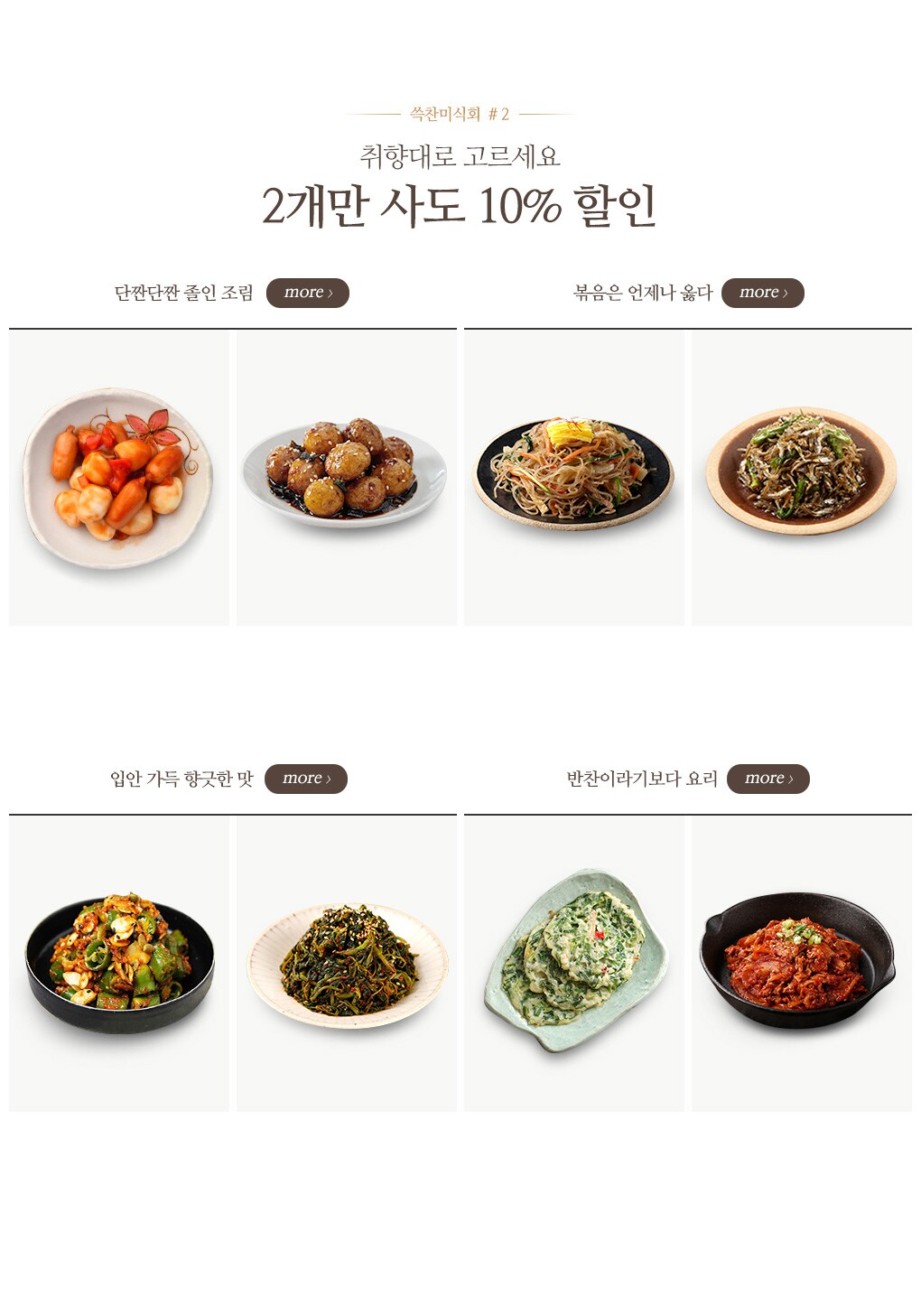Open the stir-fried anchovy with peppers tile
The image size is (921, 1316).
[801, 477]
